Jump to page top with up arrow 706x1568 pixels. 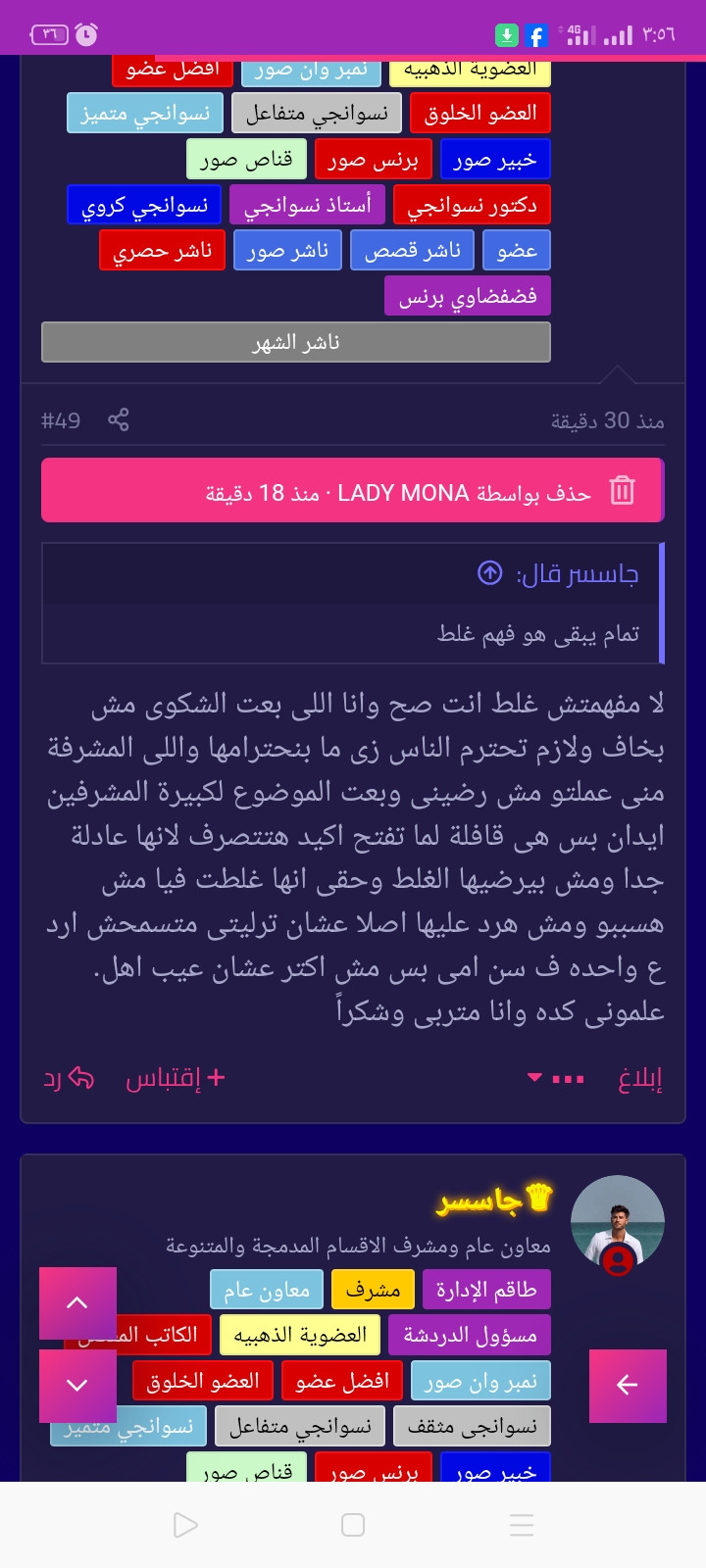pos(77,1303)
